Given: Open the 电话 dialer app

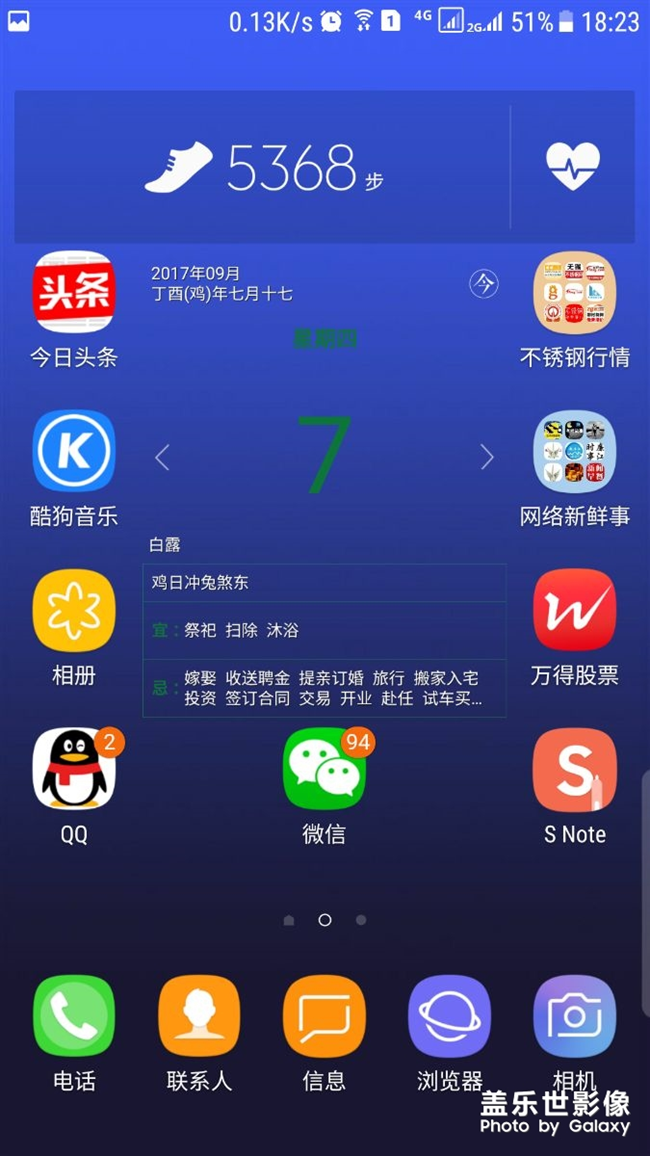Looking at the screenshot, I should click(x=74, y=1016).
